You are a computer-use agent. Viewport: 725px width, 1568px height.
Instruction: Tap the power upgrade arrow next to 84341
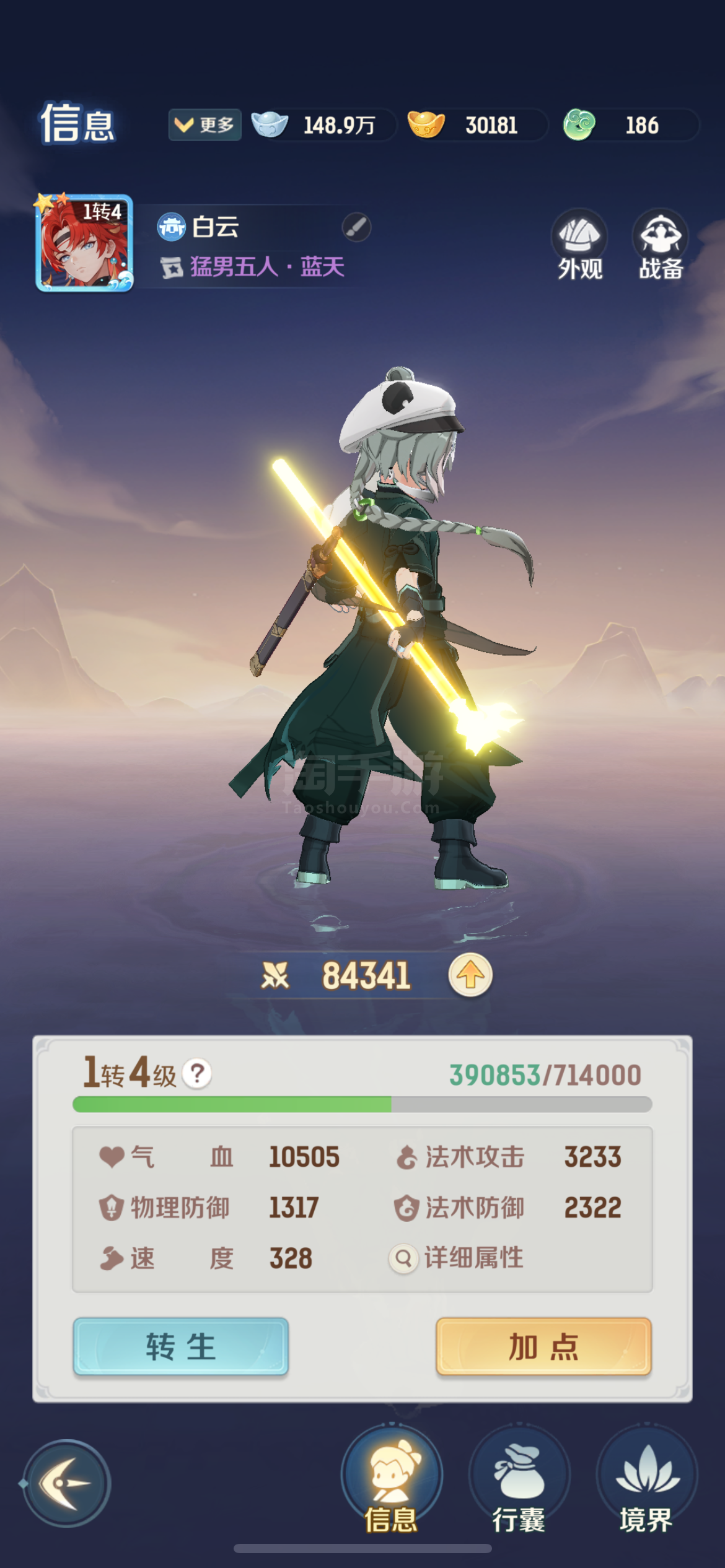click(470, 975)
